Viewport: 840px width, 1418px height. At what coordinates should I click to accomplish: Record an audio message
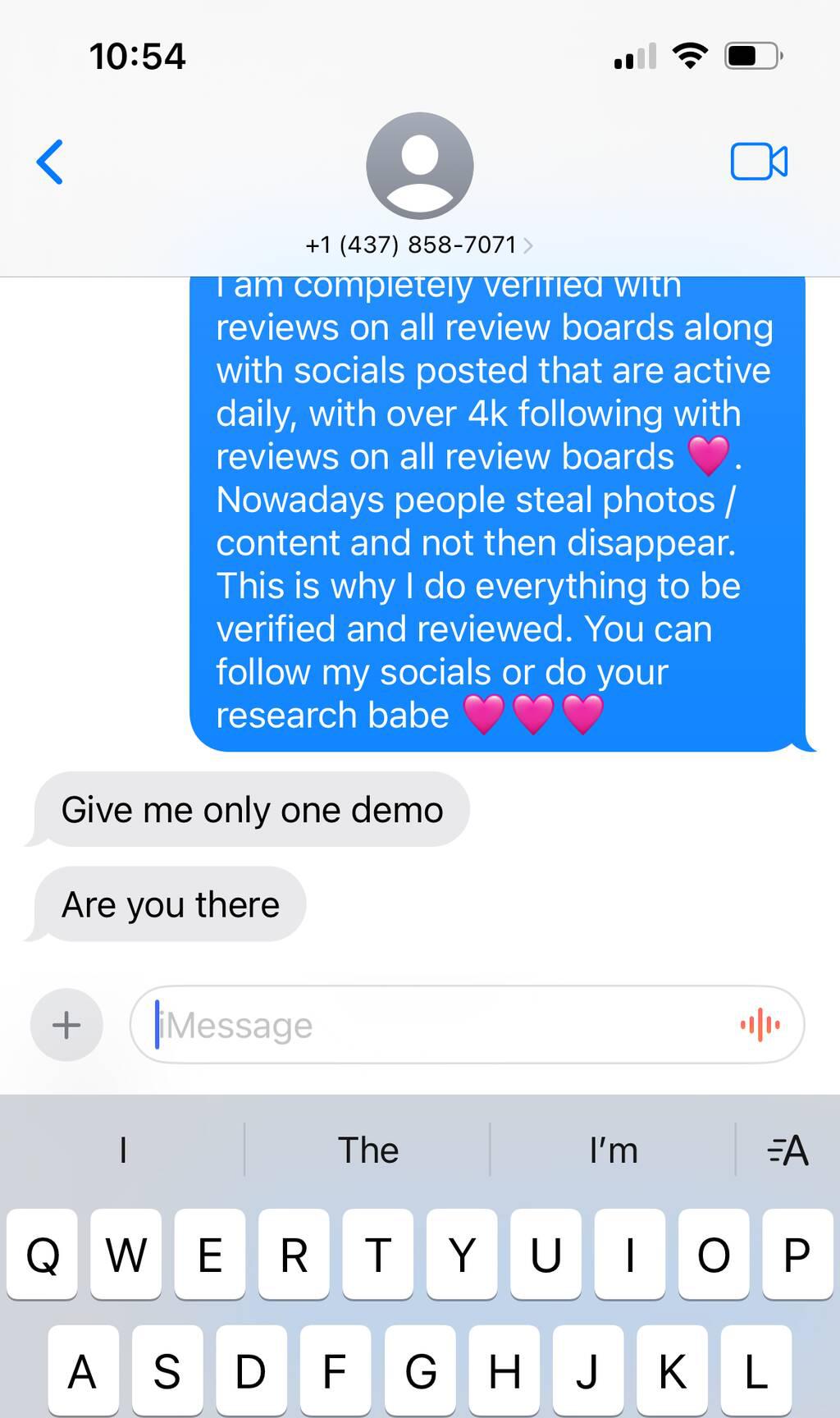click(760, 1025)
